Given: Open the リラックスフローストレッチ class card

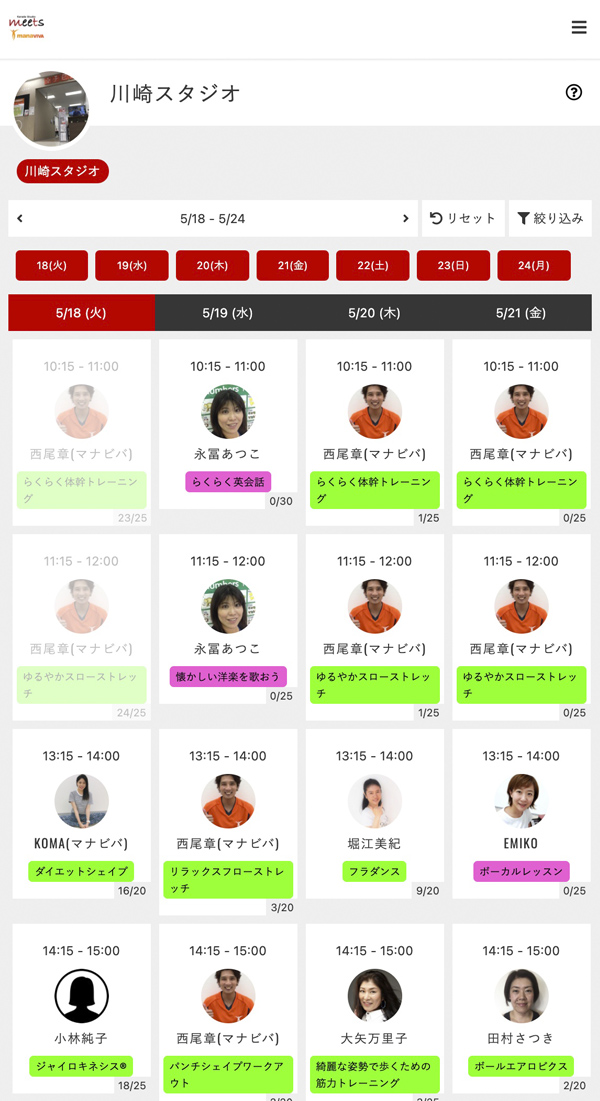Looking at the screenshot, I should click(x=228, y=822).
